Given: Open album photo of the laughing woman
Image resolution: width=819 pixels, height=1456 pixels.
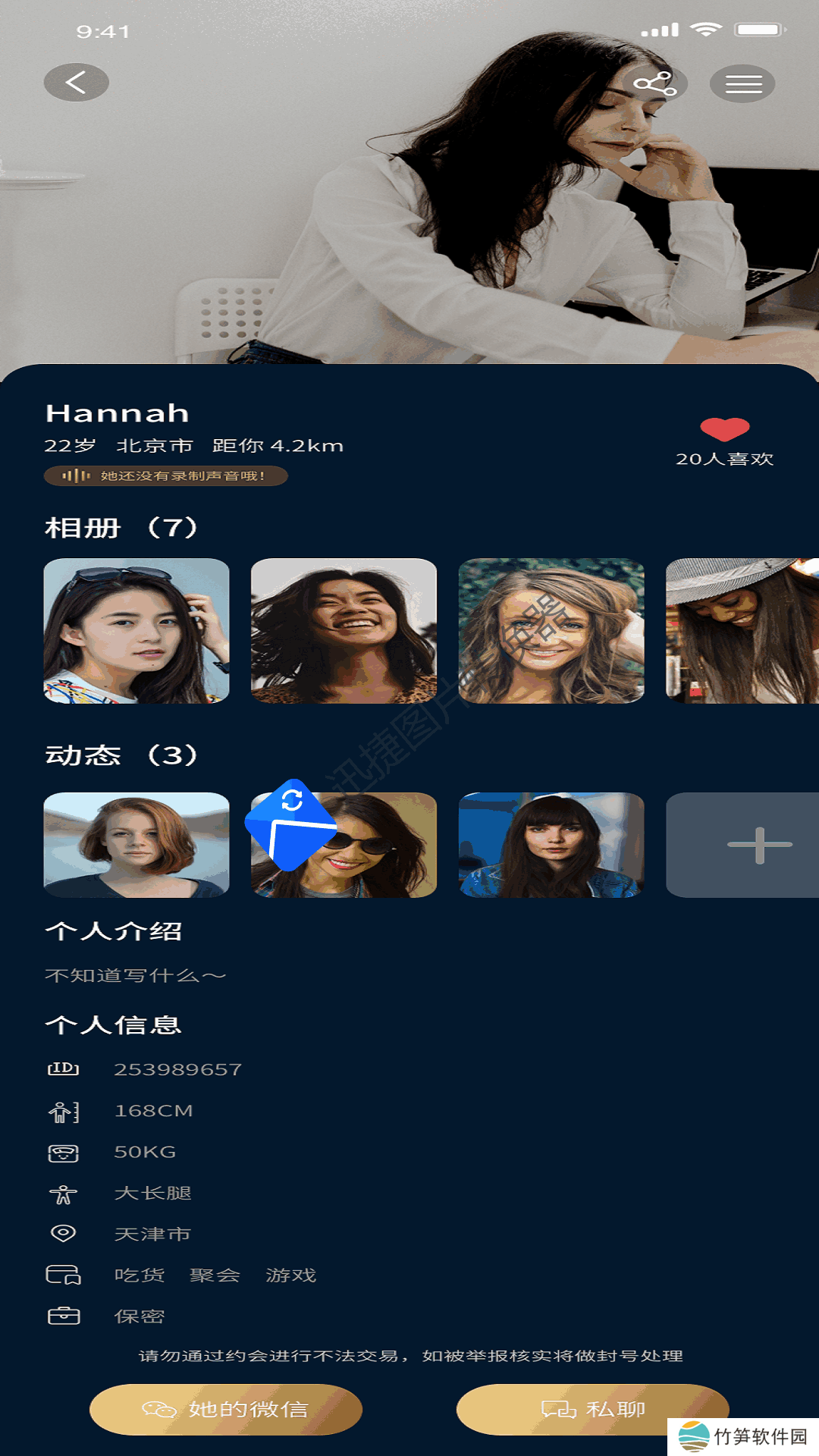Looking at the screenshot, I should [344, 631].
